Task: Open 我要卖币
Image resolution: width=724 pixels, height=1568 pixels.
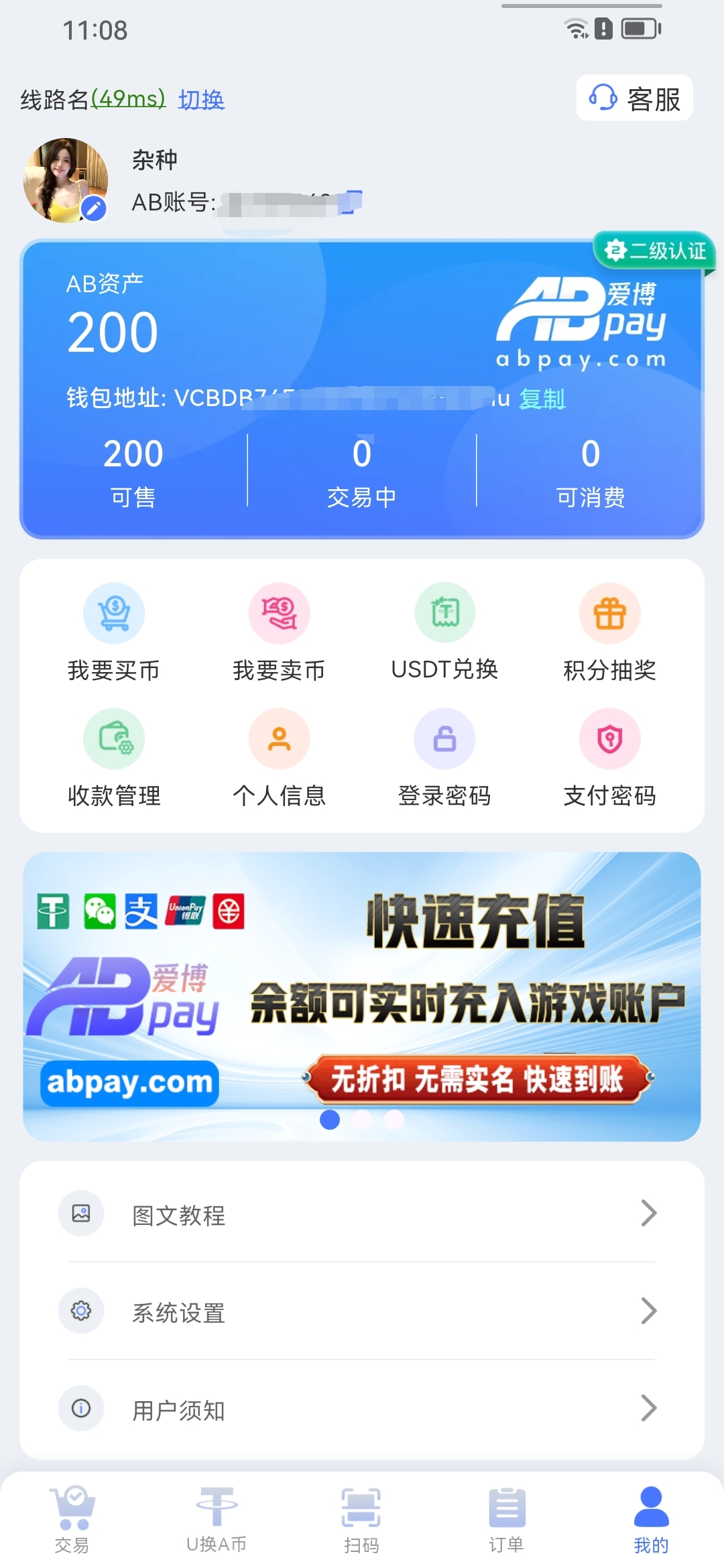Action: 279,631
